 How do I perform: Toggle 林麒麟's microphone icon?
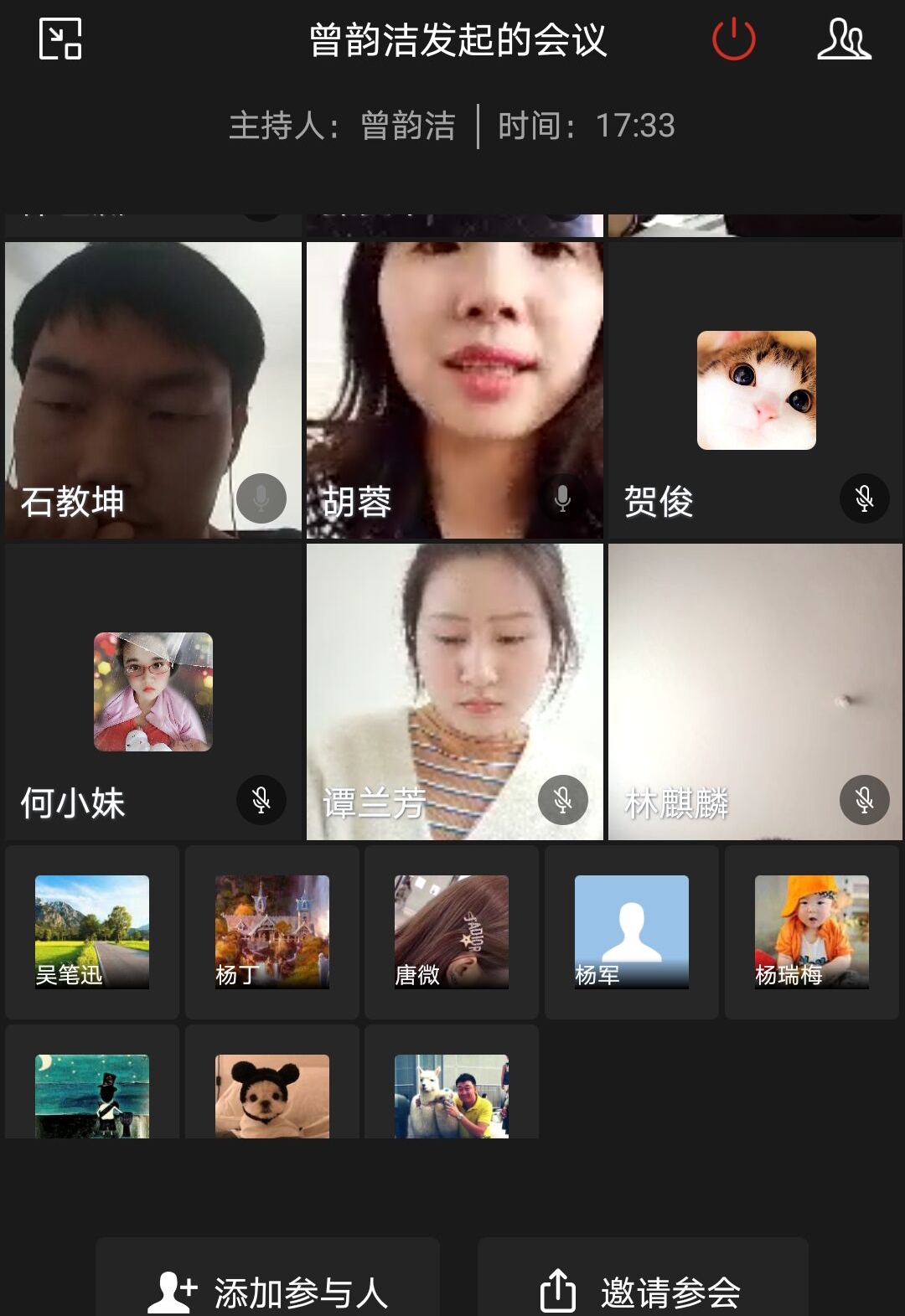click(x=864, y=800)
